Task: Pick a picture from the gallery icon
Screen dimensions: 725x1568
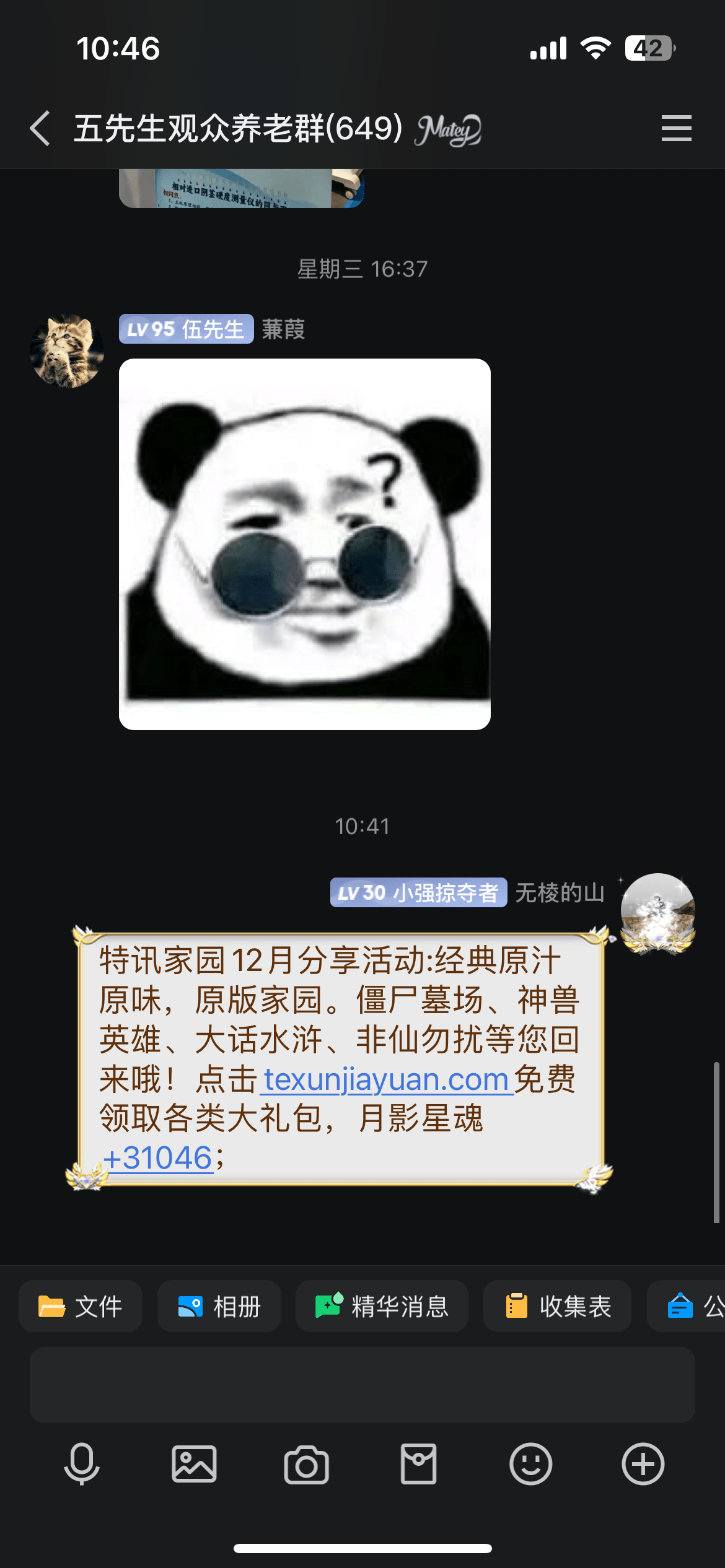Action: pyautogui.click(x=194, y=1464)
